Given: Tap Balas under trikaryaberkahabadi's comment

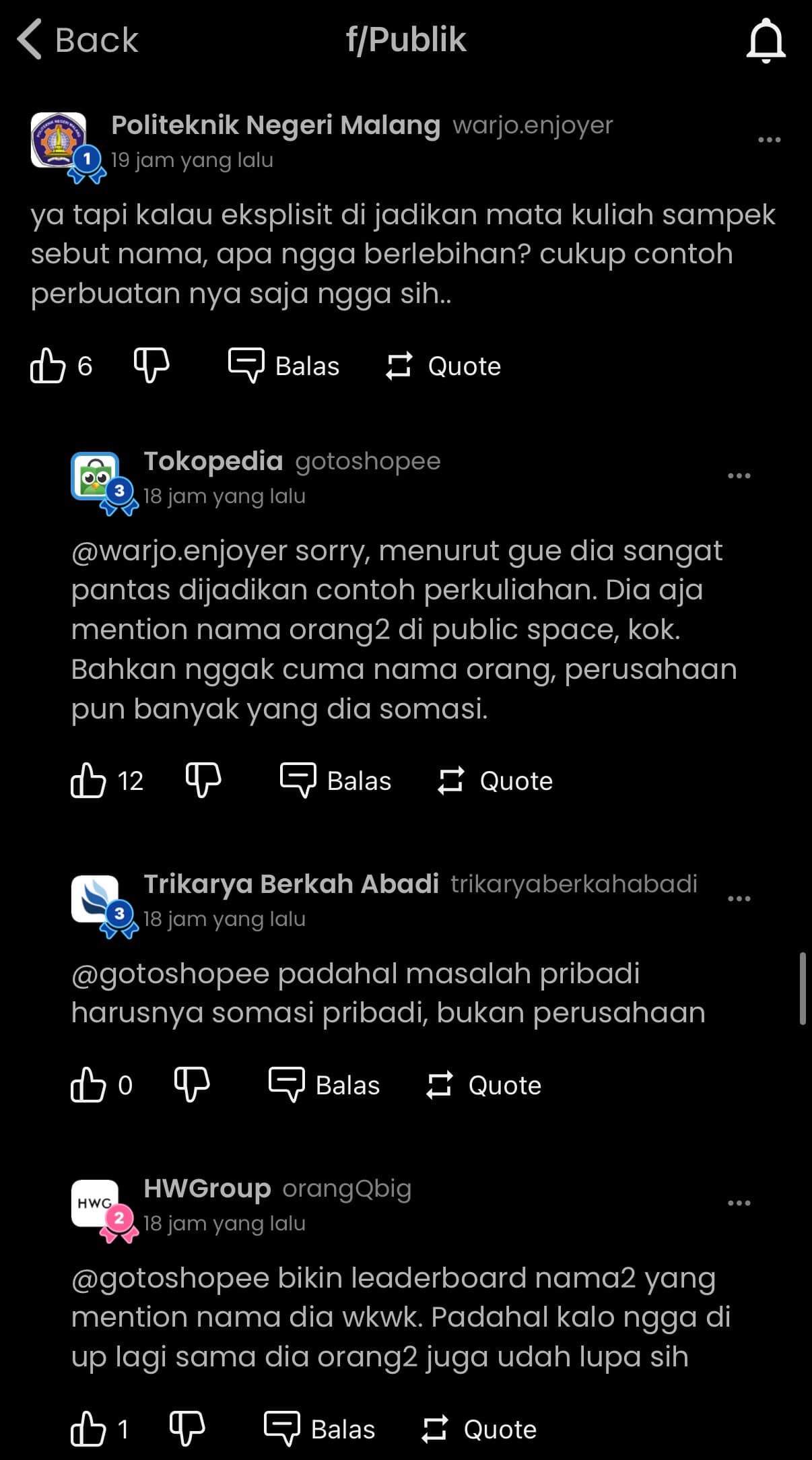Looking at the screenshot, I should pyautogui.click(x=324, y=1085).
